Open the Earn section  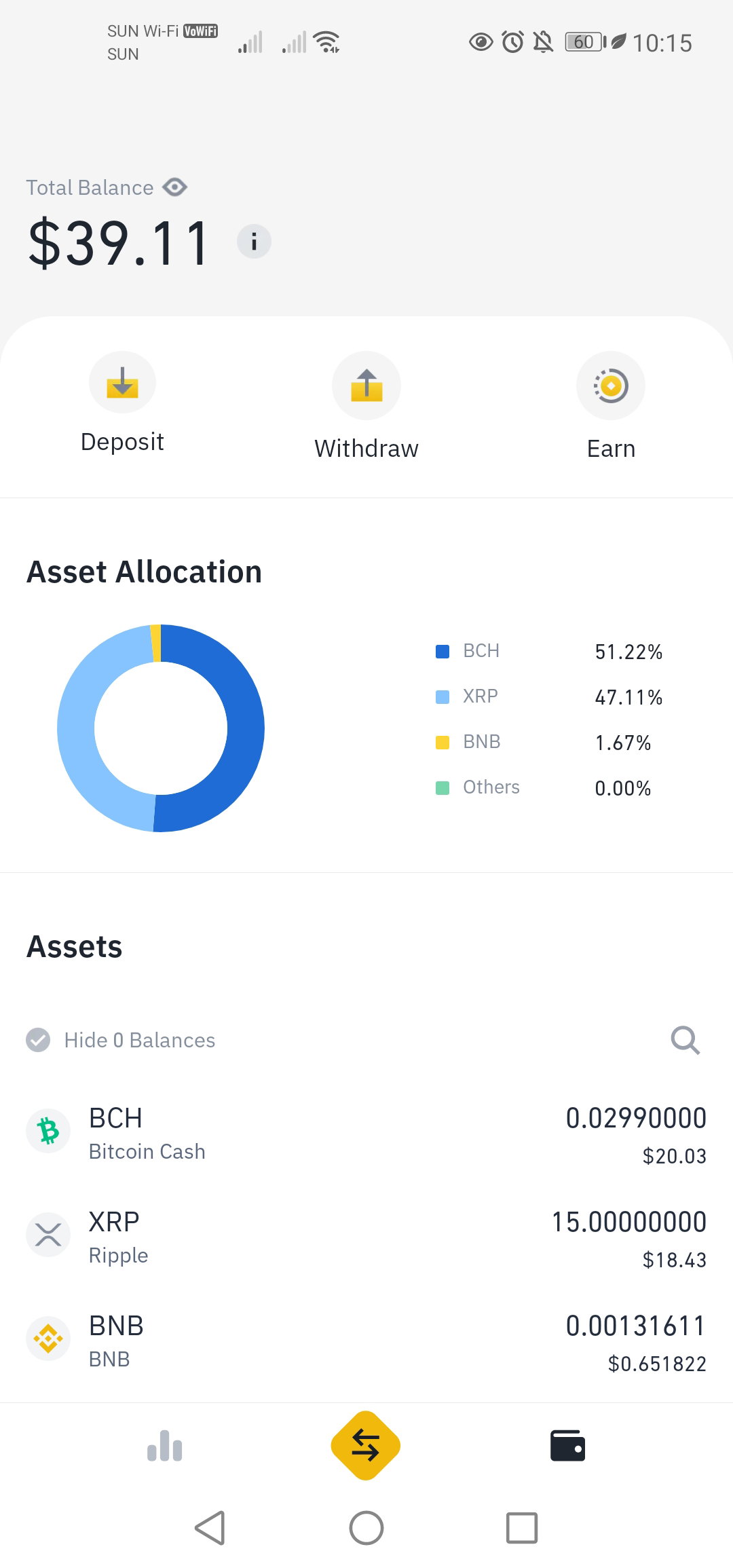(611, 407)
